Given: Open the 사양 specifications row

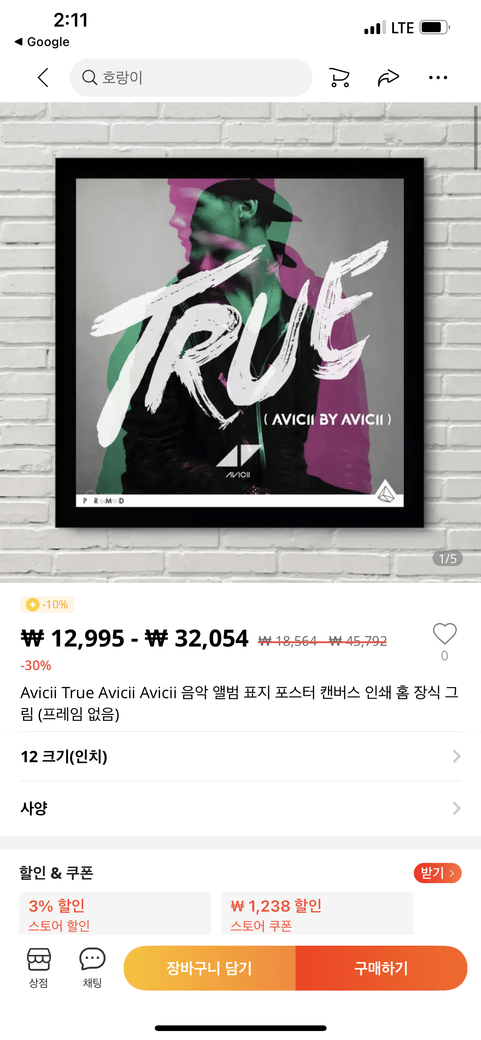Looking at the screenshot, I should point(240,808).
